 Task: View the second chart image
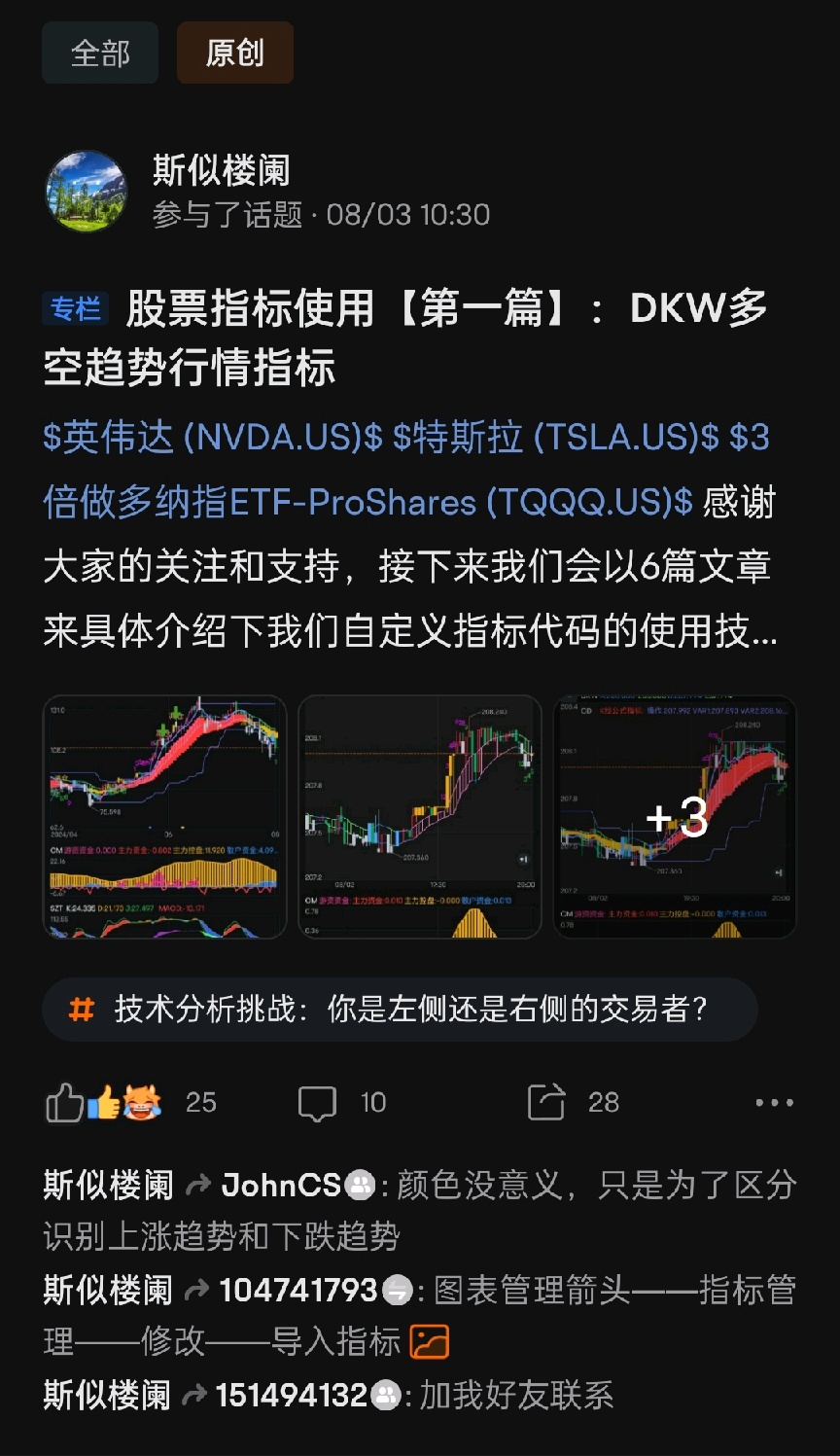420,817
